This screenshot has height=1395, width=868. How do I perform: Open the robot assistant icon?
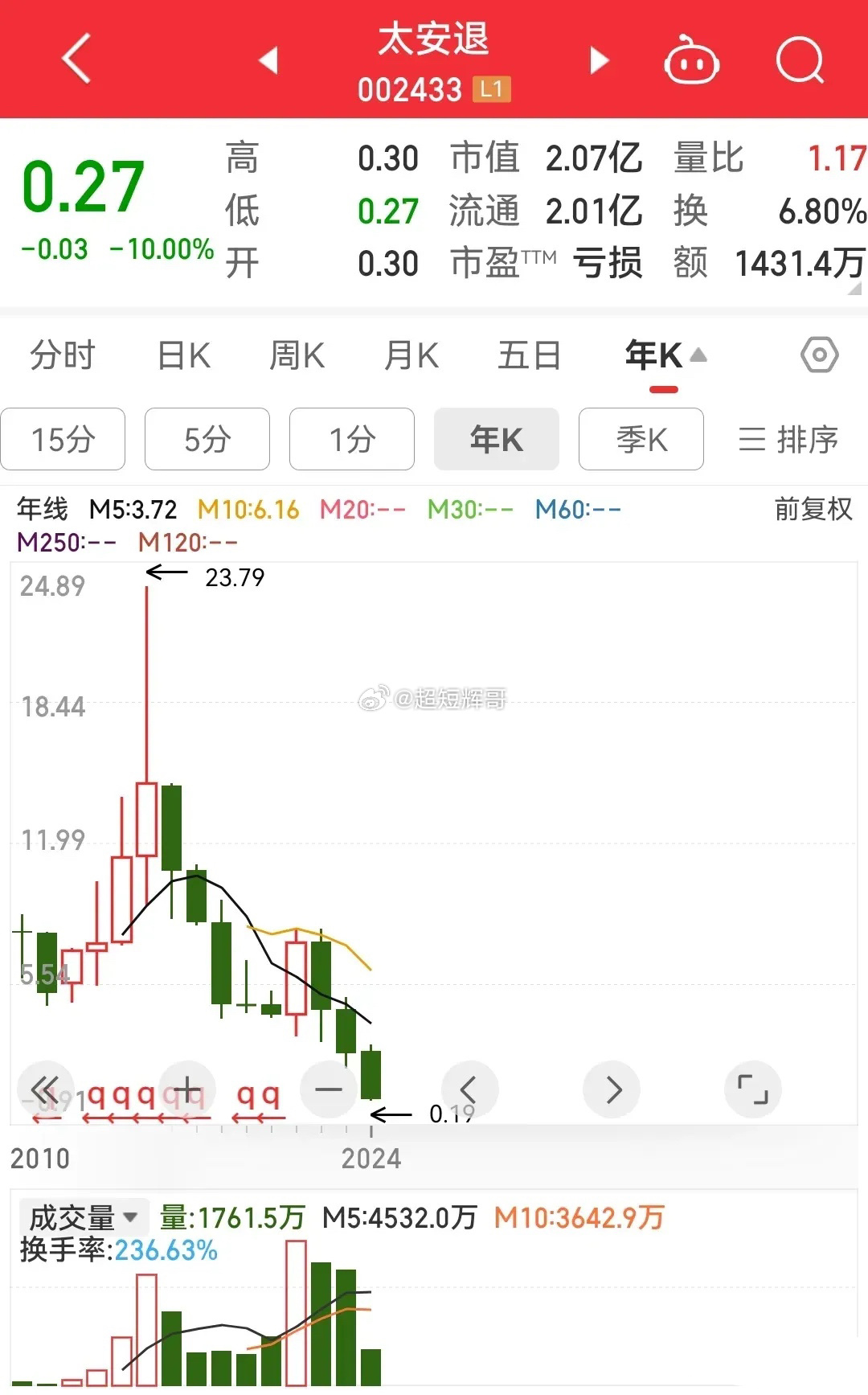691,60
